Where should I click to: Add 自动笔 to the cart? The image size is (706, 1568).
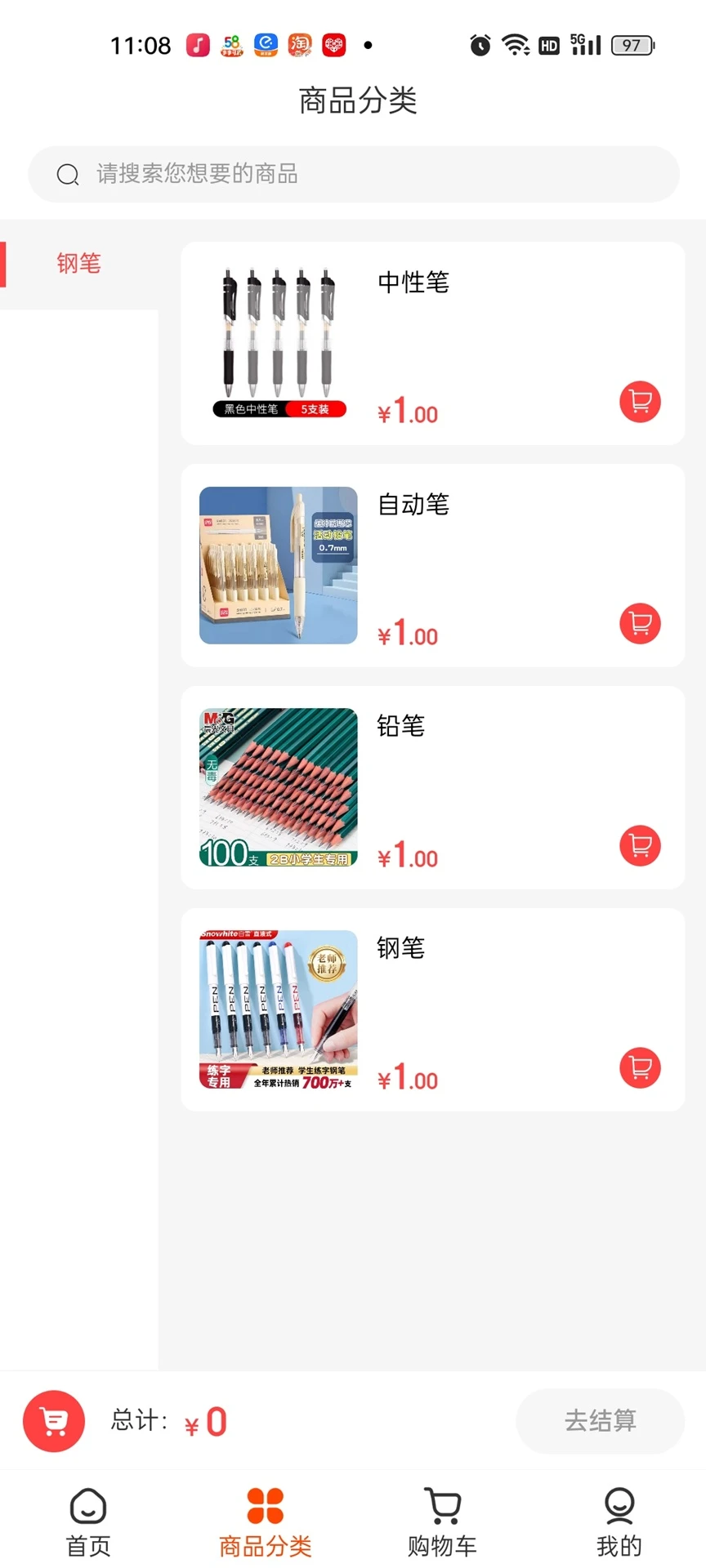[640, 624]
